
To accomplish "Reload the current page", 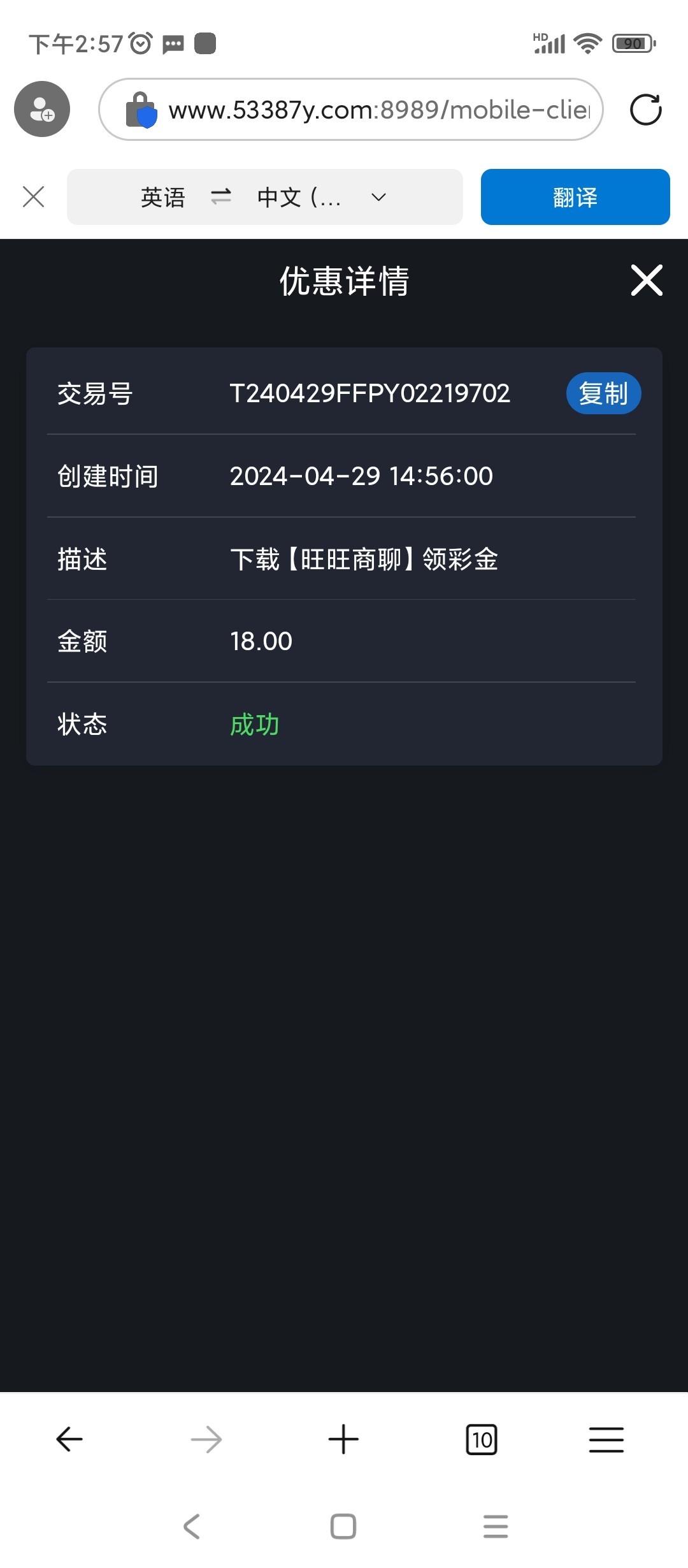I will point(646,110).
